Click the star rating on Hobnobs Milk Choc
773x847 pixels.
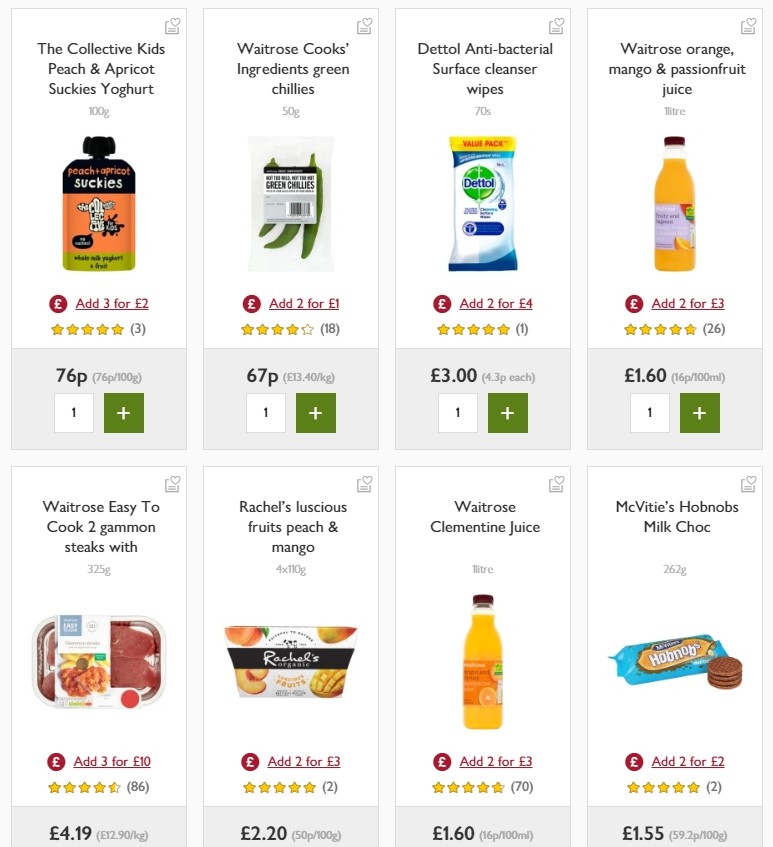click(665, 786)
